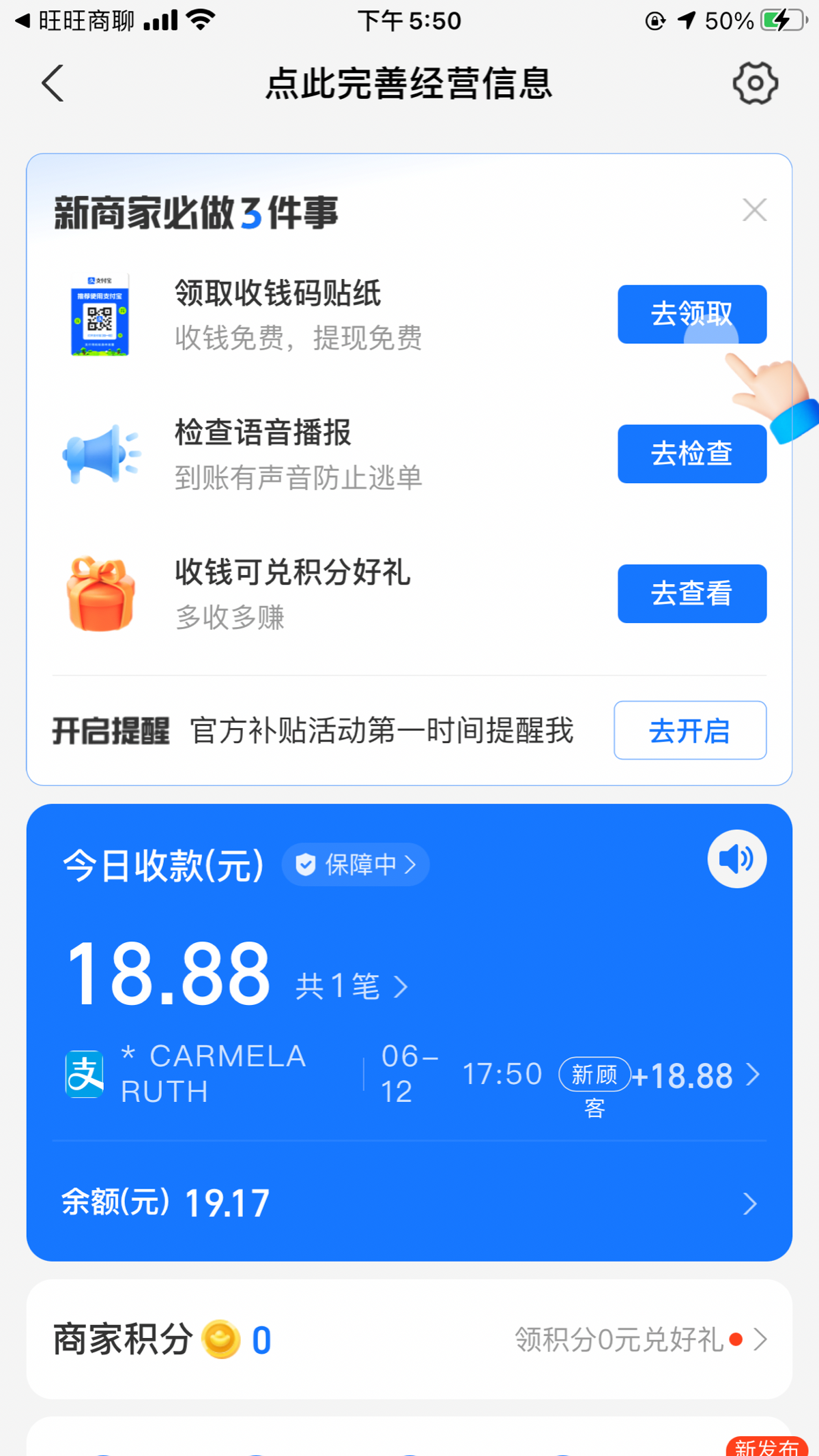
Task: Tap 去查看 to view points rewards
Action: [691, 593]
